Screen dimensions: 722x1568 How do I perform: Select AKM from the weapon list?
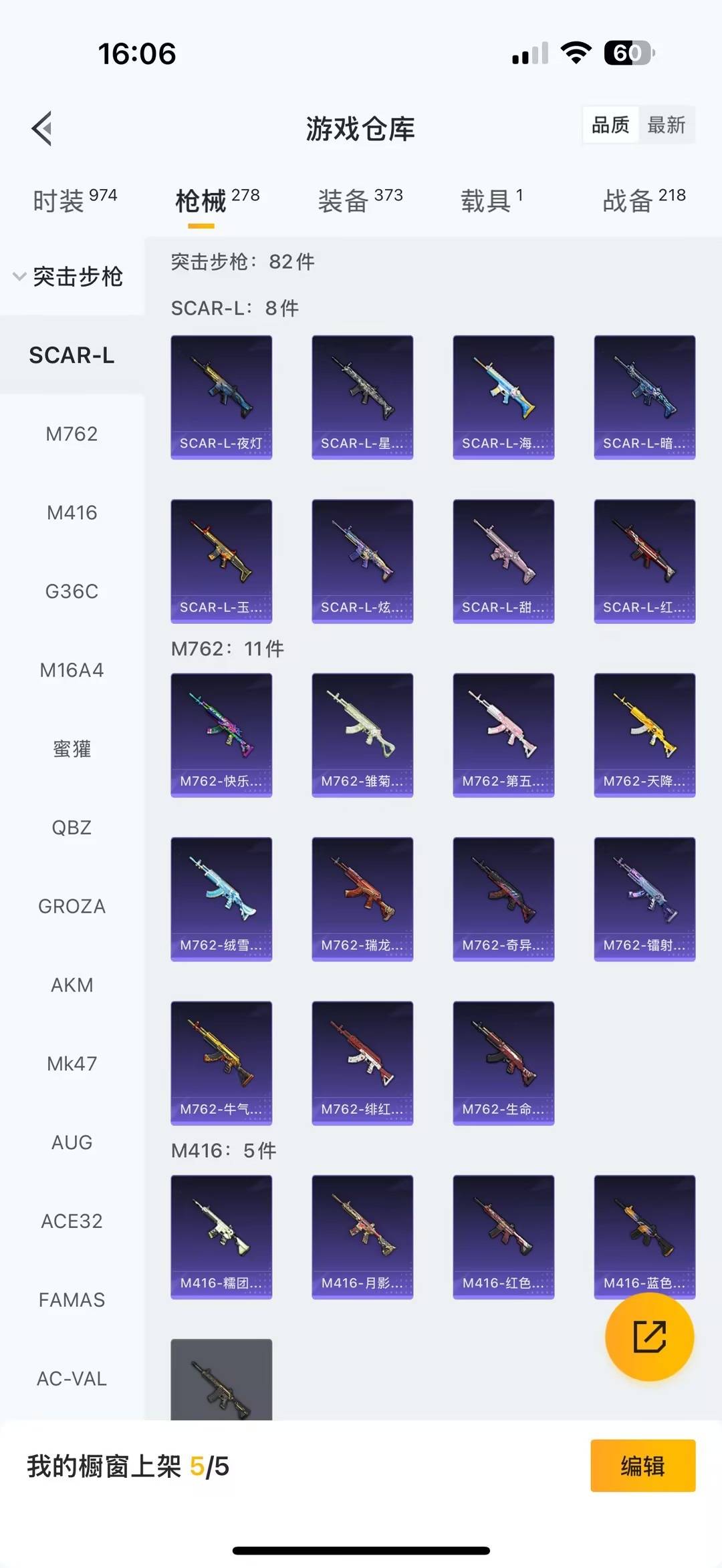[x=72, y=985]
